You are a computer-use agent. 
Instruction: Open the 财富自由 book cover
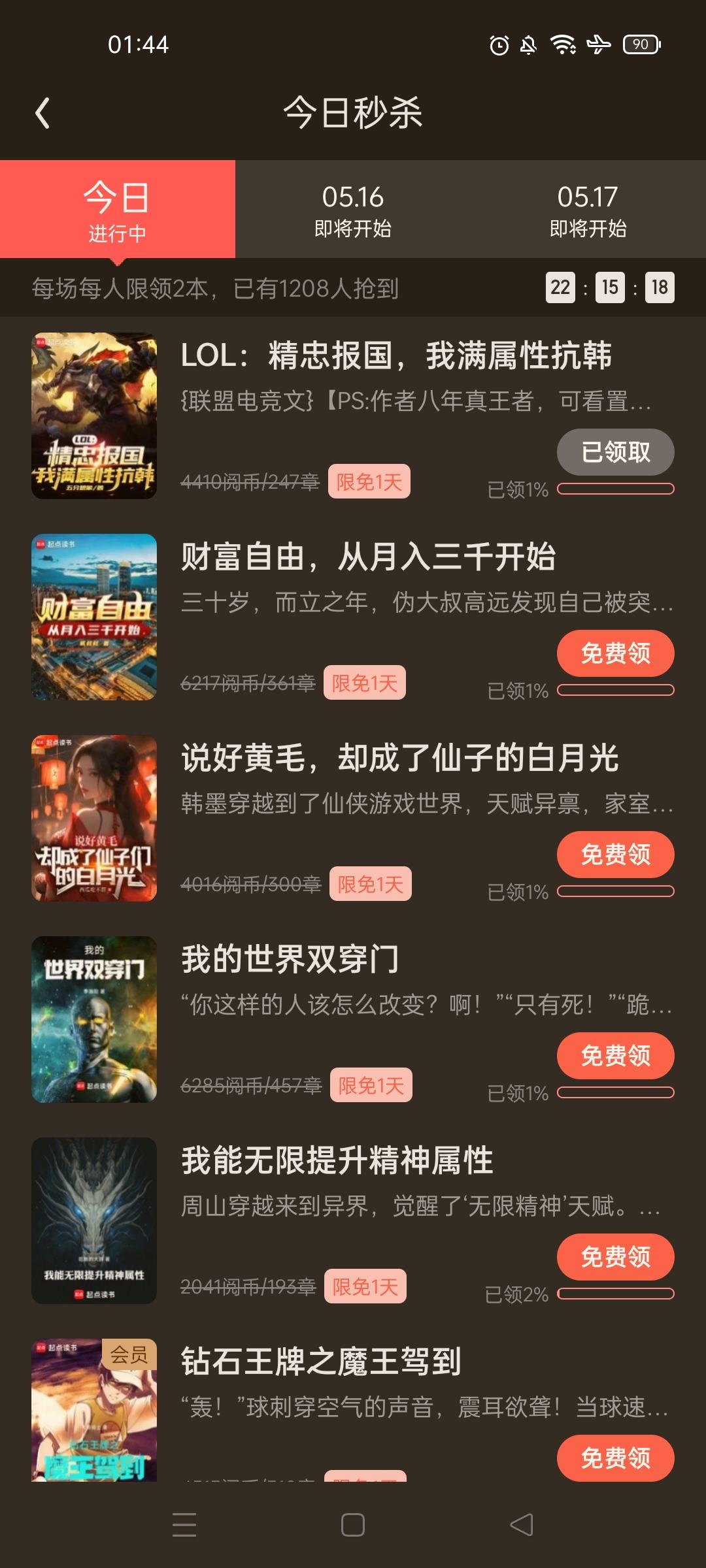pos(94,617)
